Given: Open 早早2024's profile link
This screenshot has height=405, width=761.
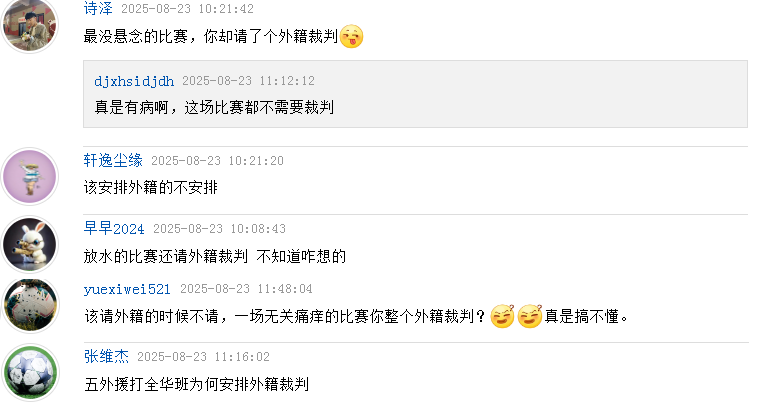Looking at the screenshot, I should point(114,229).
